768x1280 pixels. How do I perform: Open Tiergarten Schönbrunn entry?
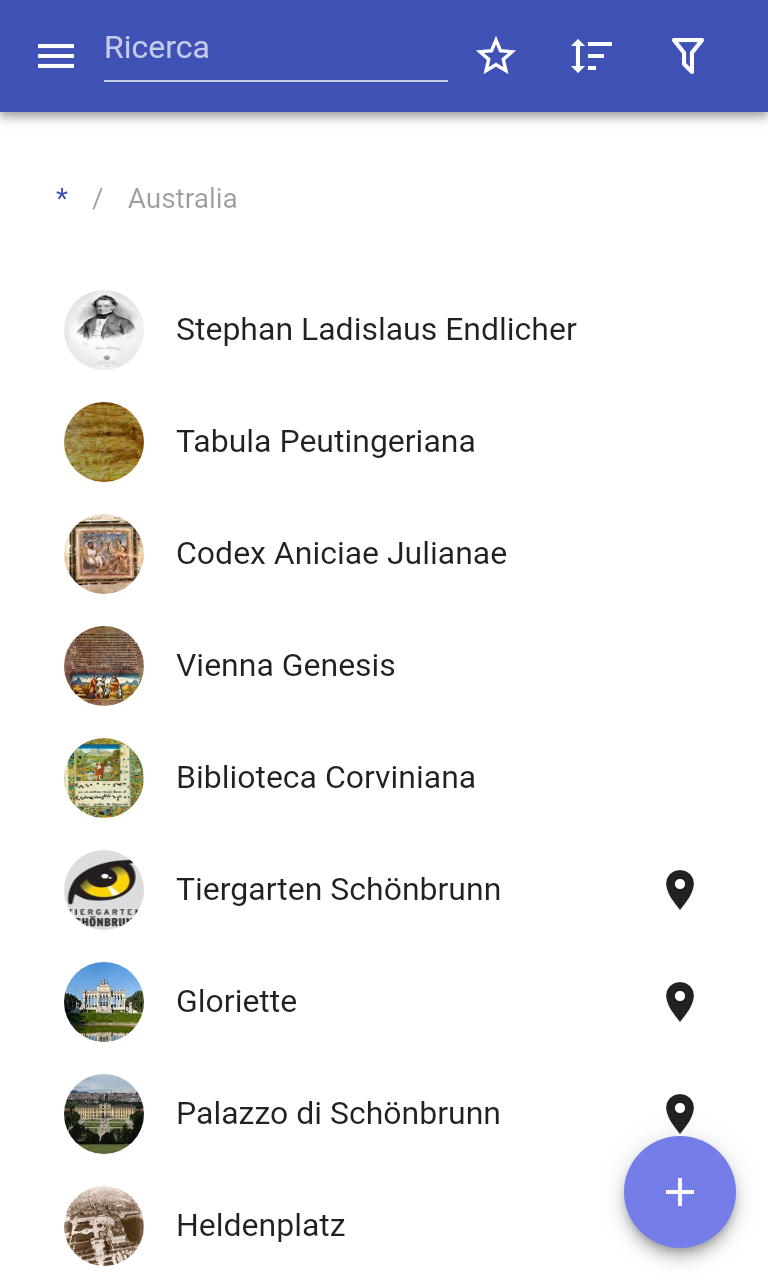coord(338,890)
